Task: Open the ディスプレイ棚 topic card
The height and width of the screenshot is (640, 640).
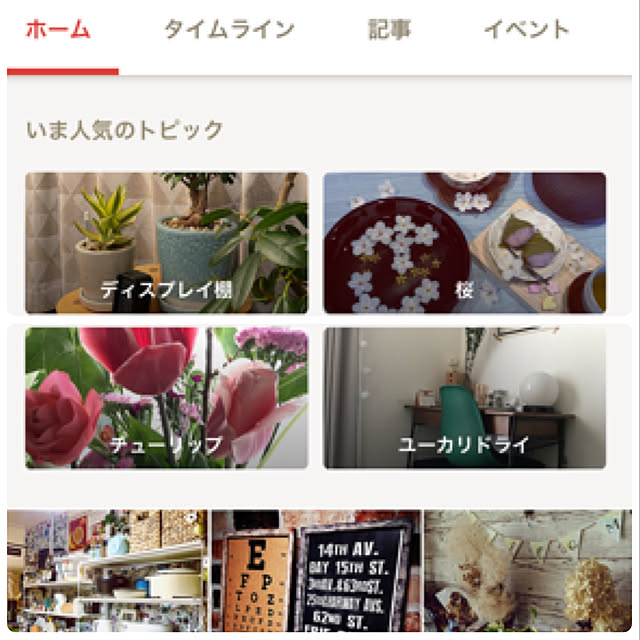Action: 166,243
